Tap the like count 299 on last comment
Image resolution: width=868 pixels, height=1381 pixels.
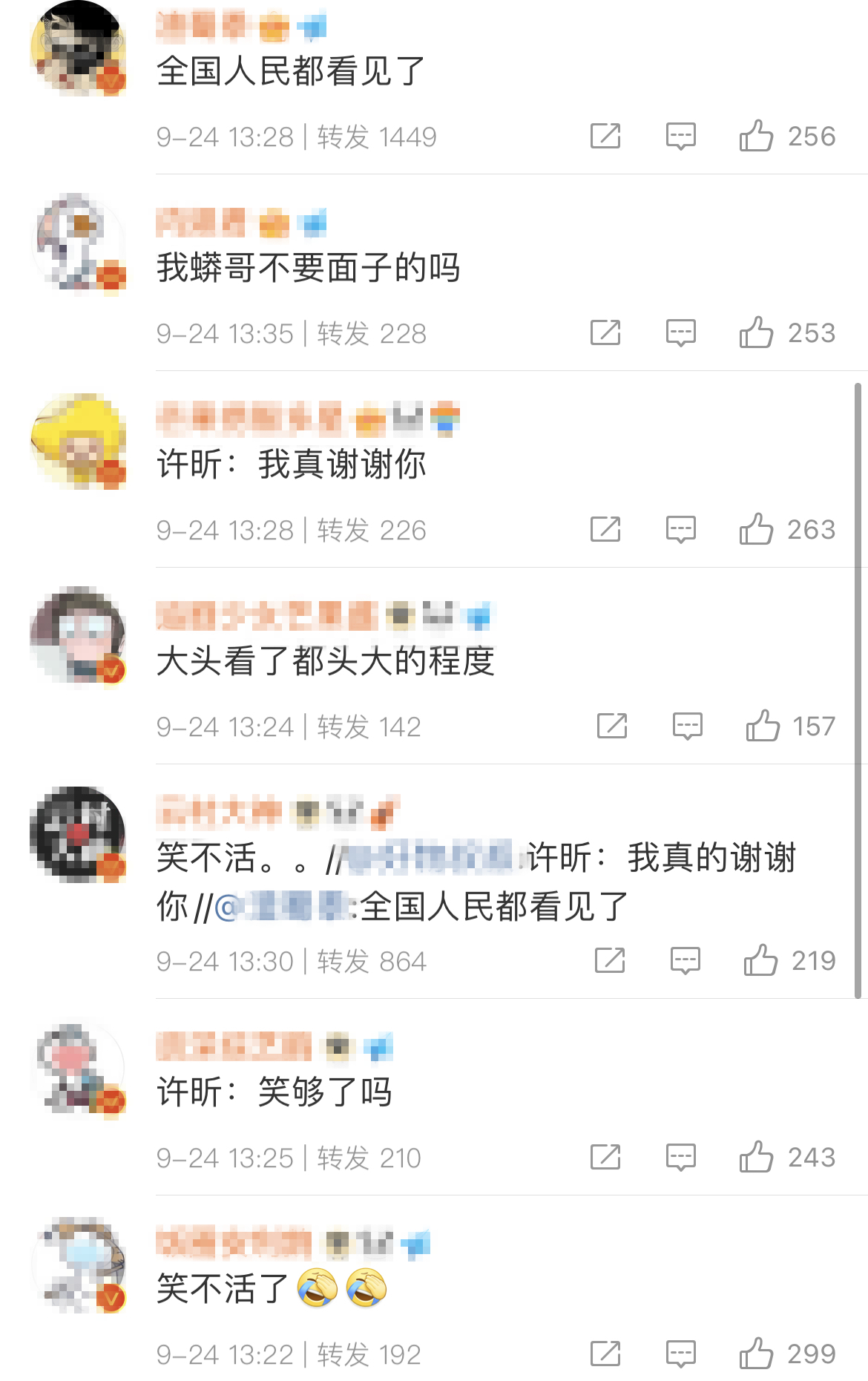coord(812,1352)
